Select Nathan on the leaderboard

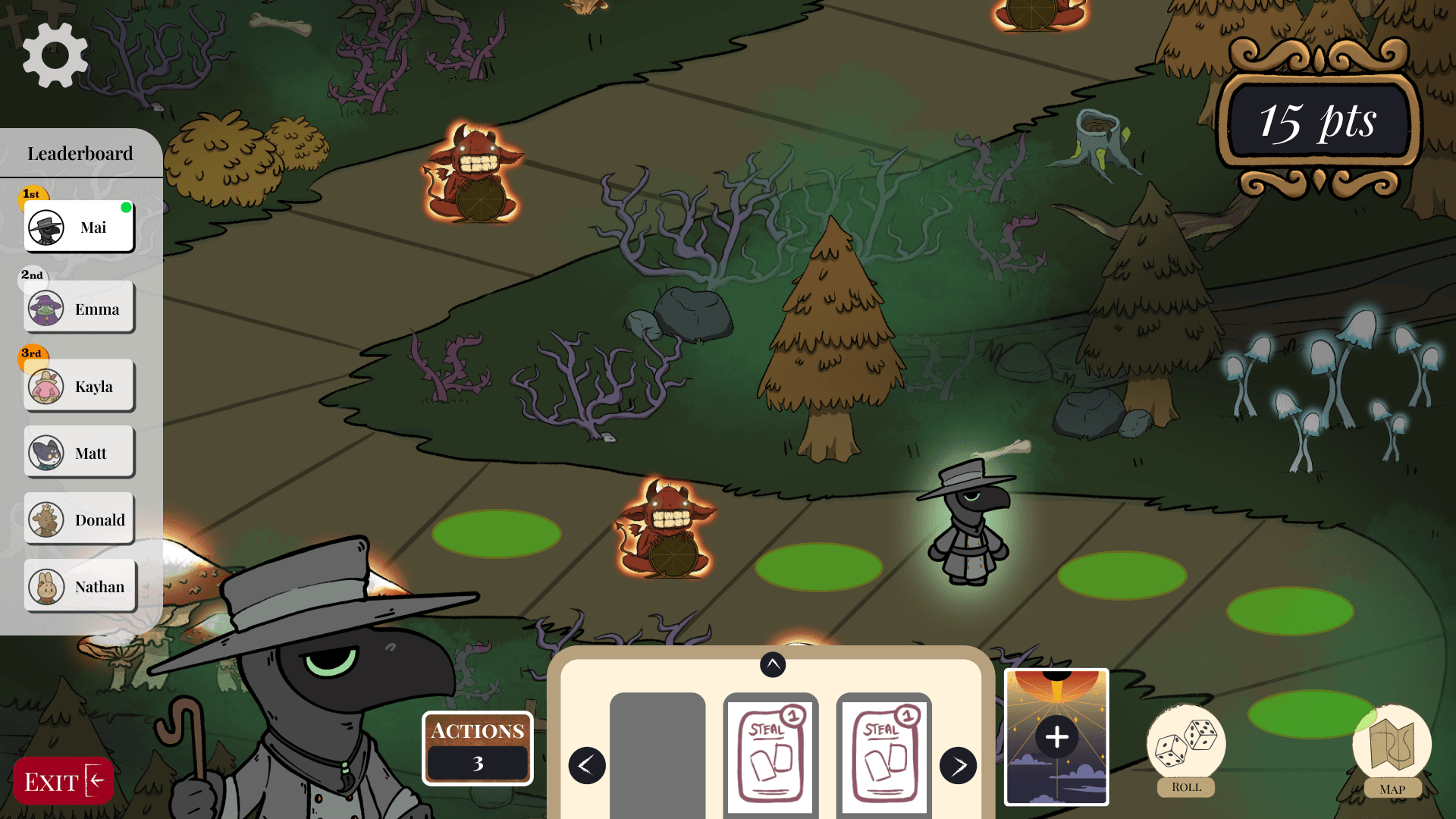[x=79, y=587]
